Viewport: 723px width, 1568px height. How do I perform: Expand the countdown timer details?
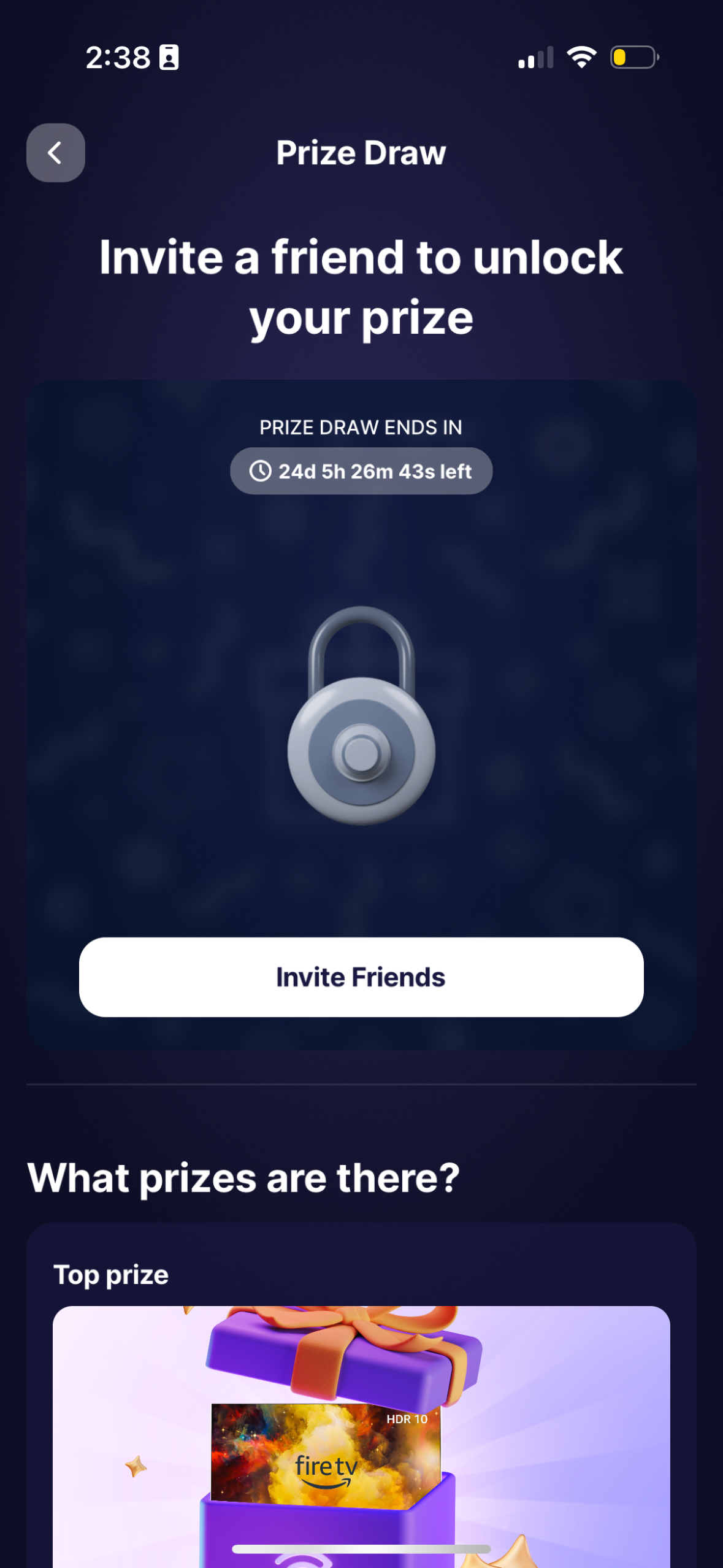point(361,471)
